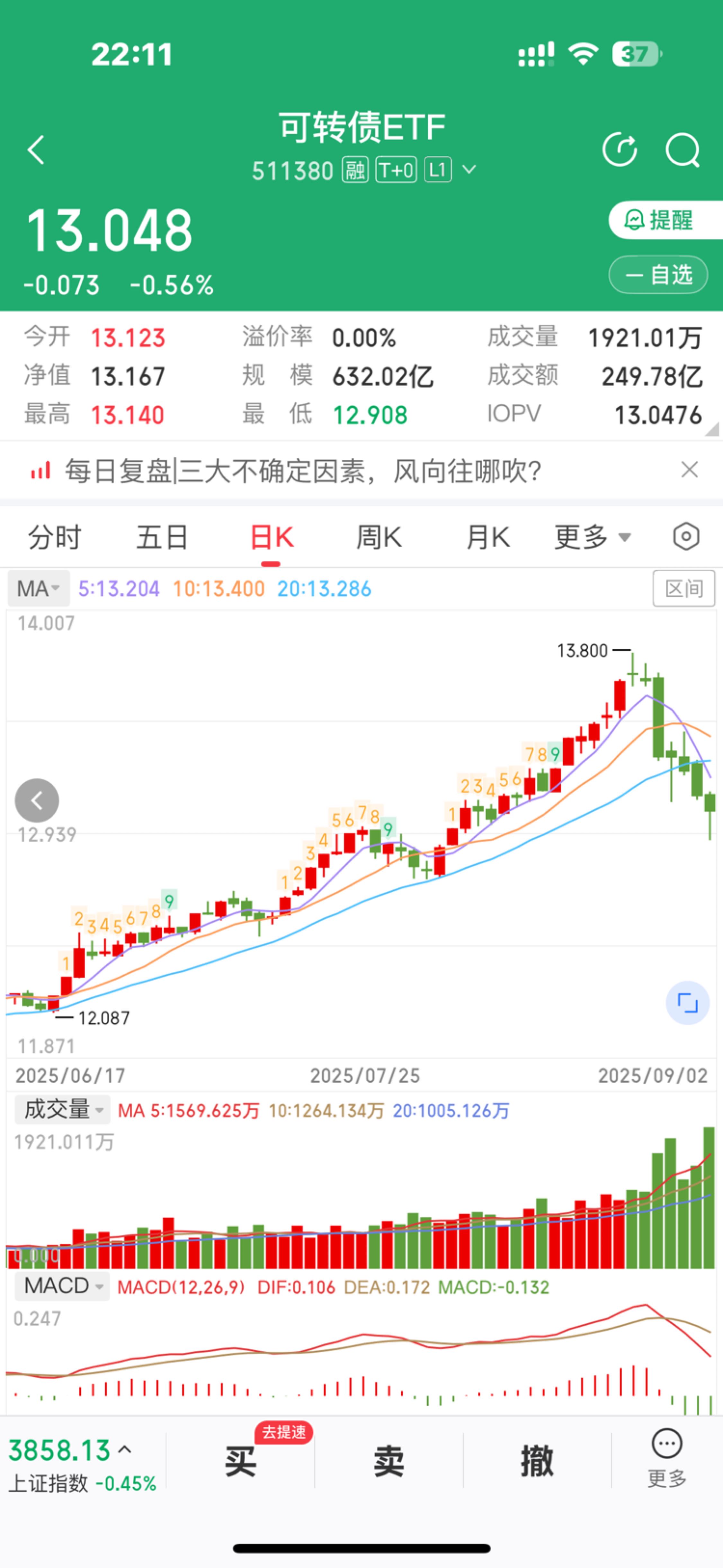The image size is (723, 1568).
Task: Refresh the quote with the refresh icon
Action: tap(620, 150)
